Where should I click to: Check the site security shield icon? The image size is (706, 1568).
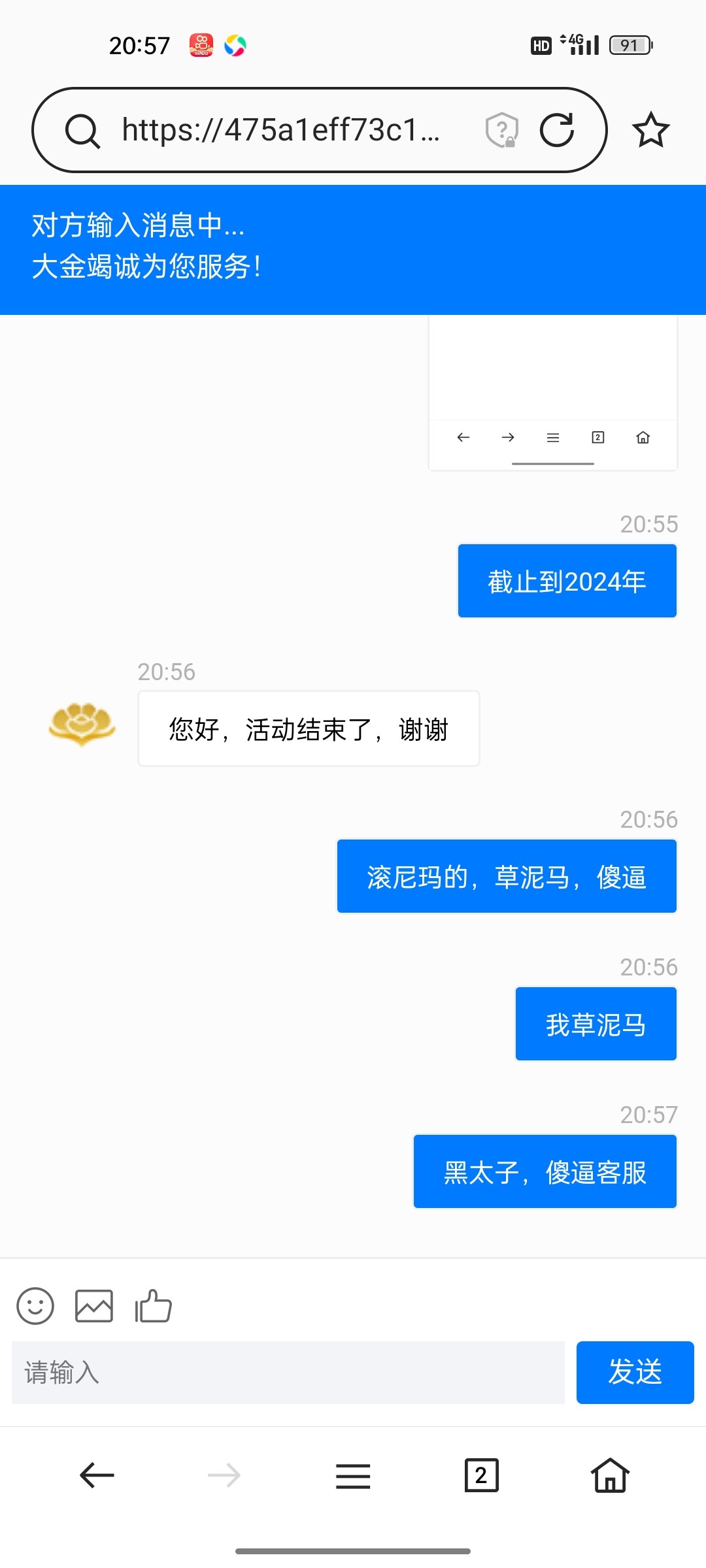click(501, 130)
